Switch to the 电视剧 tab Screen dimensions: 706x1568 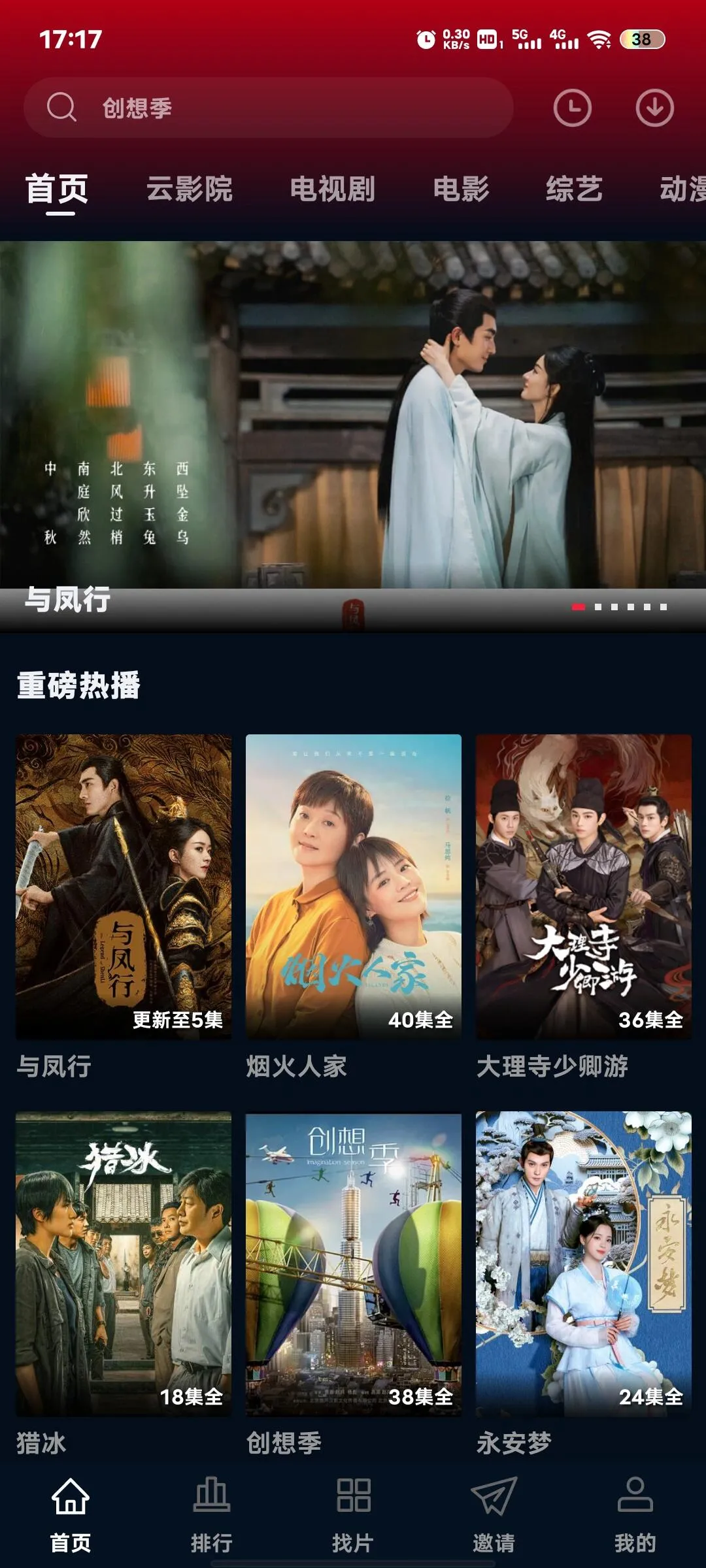point(332,189)
